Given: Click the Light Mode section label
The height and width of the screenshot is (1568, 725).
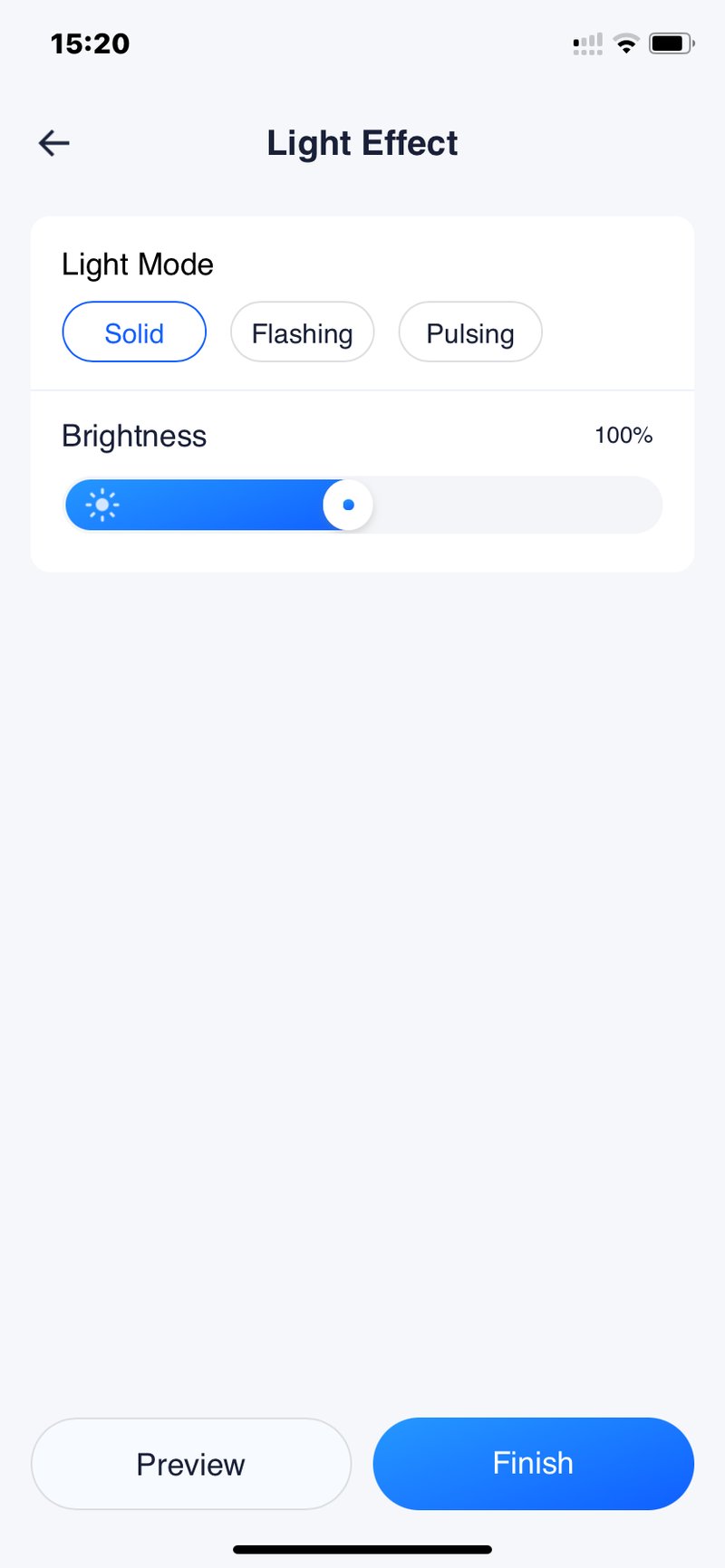Looking at the screenshot, I should point(137,265).
